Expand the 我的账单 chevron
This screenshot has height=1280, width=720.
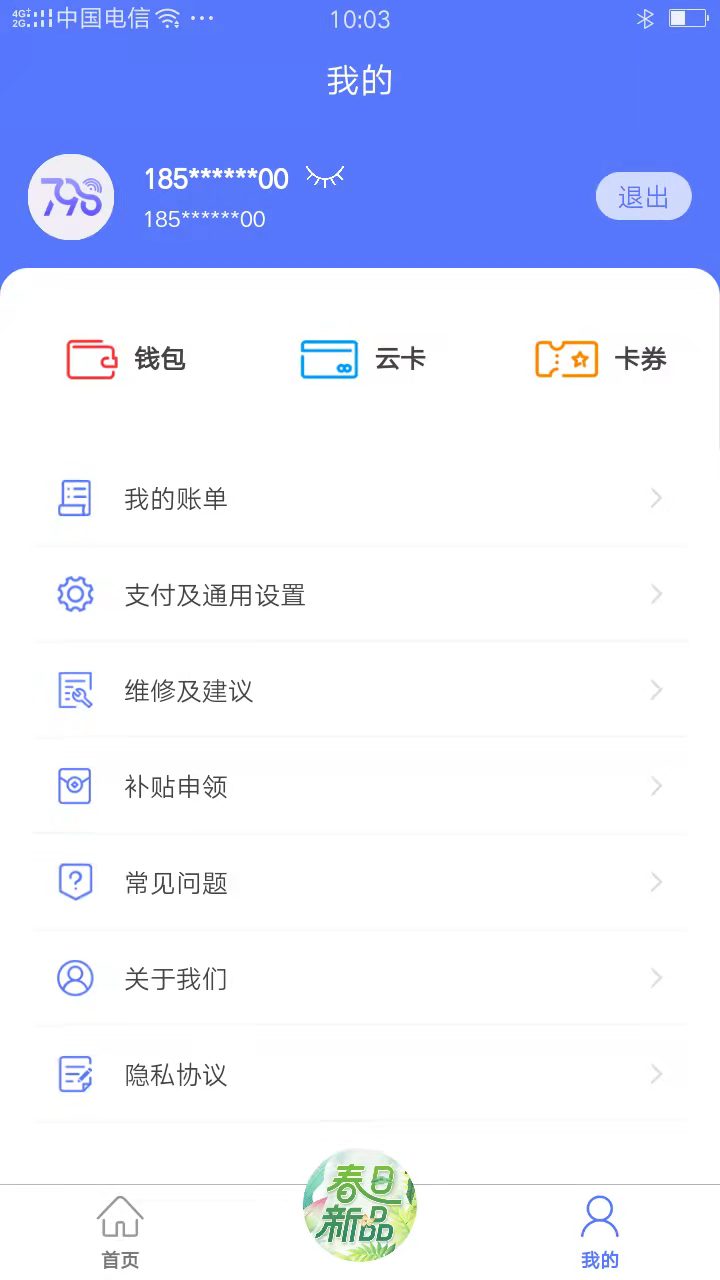[x=656, y=498]
